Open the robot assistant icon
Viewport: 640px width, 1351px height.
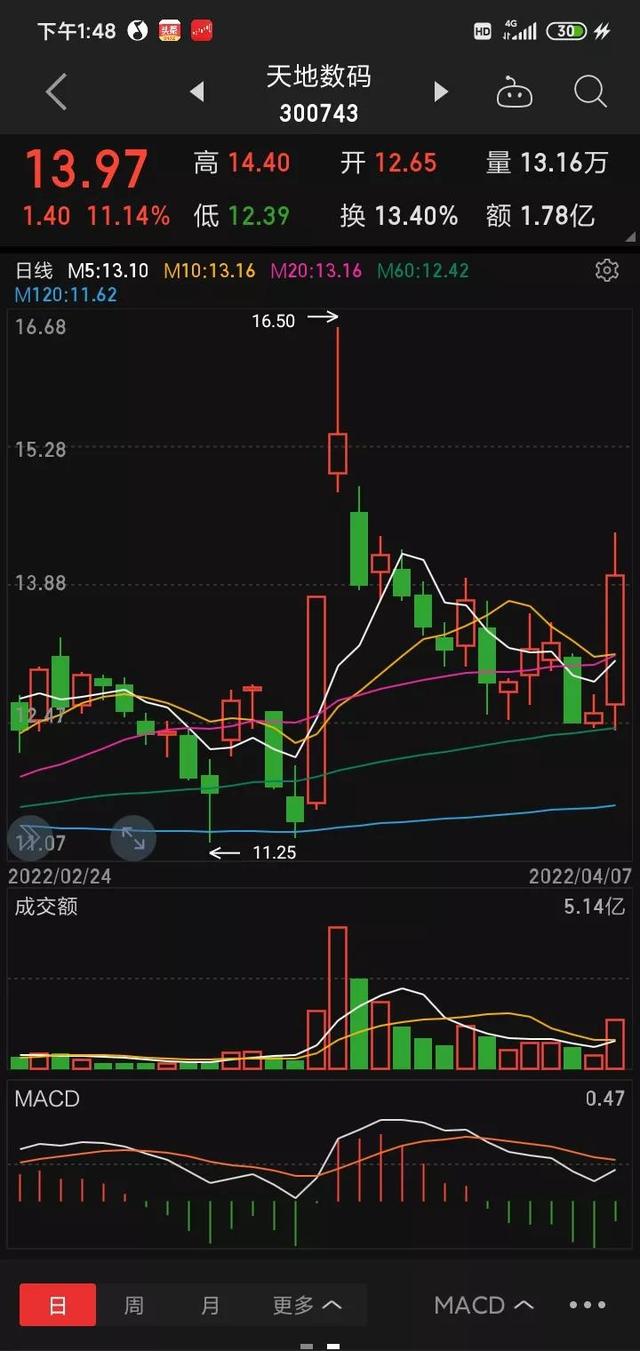click(514, 93)
